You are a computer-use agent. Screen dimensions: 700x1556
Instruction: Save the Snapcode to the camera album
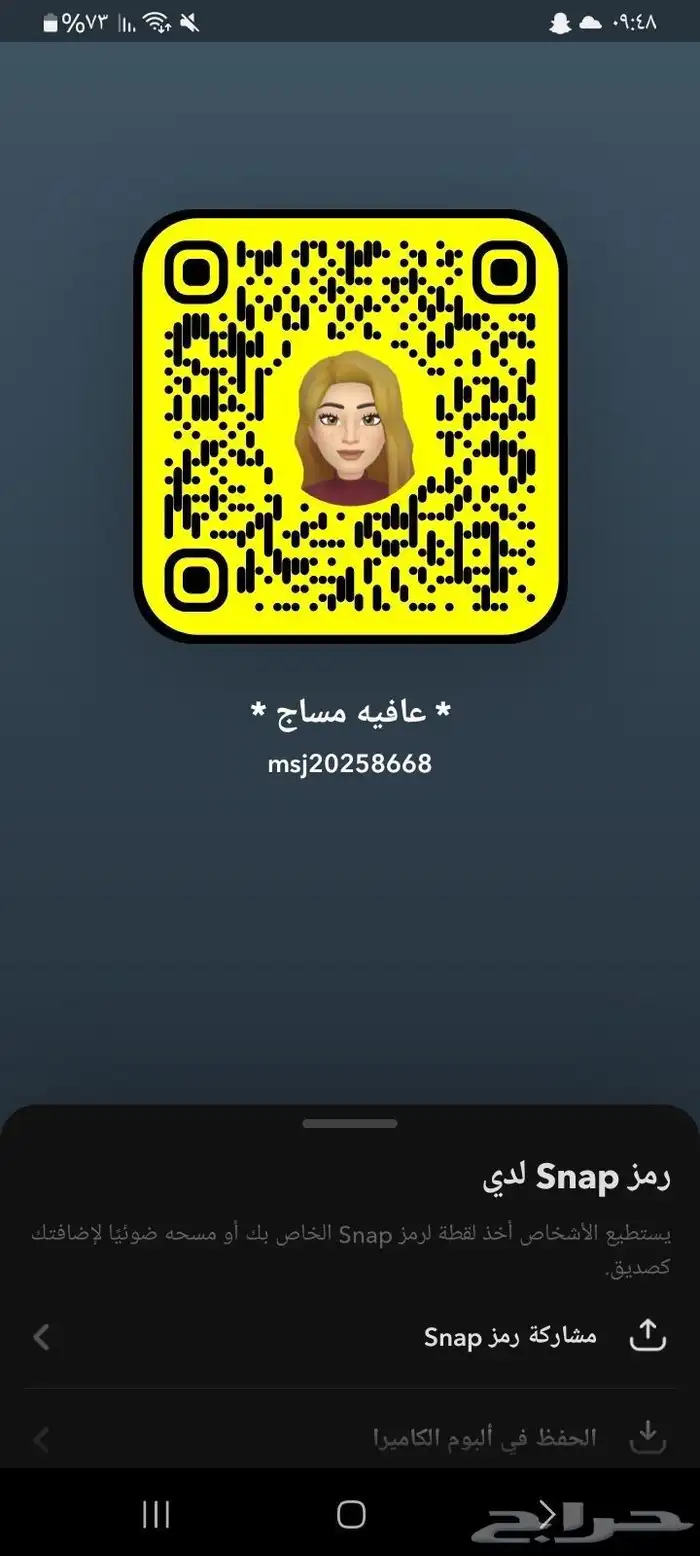pos(484,1438)
